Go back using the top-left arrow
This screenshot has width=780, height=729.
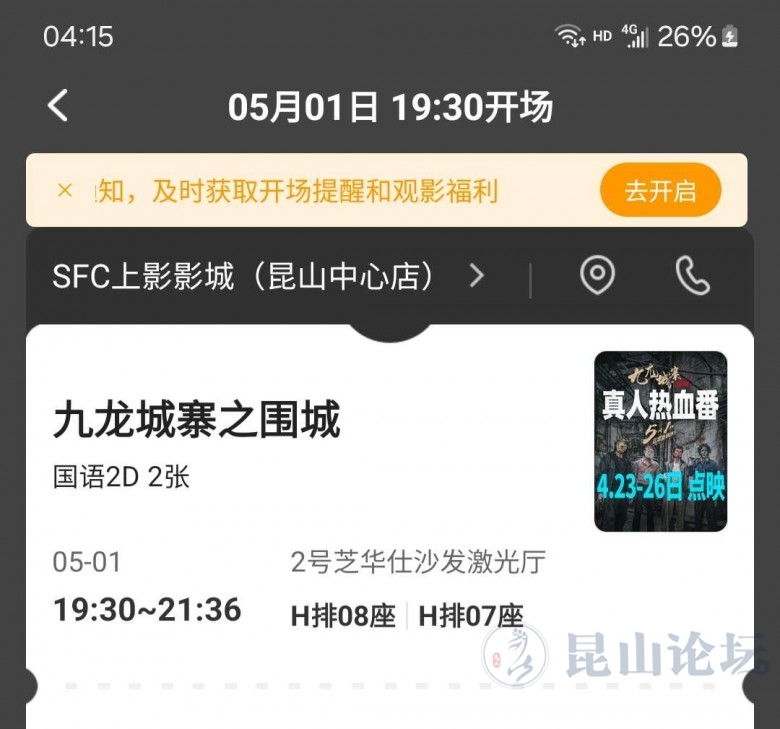click(58, 106)
